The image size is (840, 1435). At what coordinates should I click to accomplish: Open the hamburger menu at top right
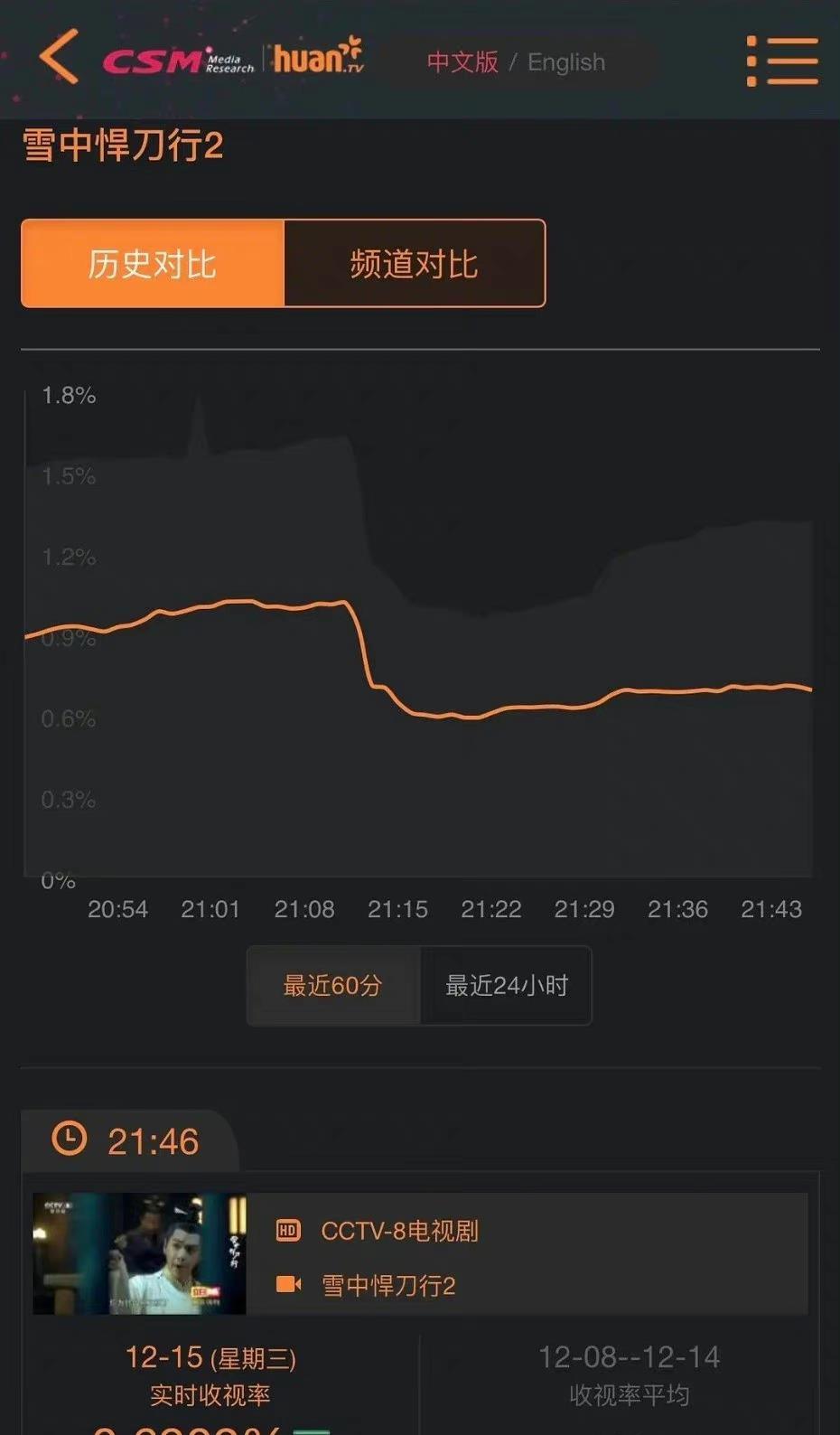point(782,61)
